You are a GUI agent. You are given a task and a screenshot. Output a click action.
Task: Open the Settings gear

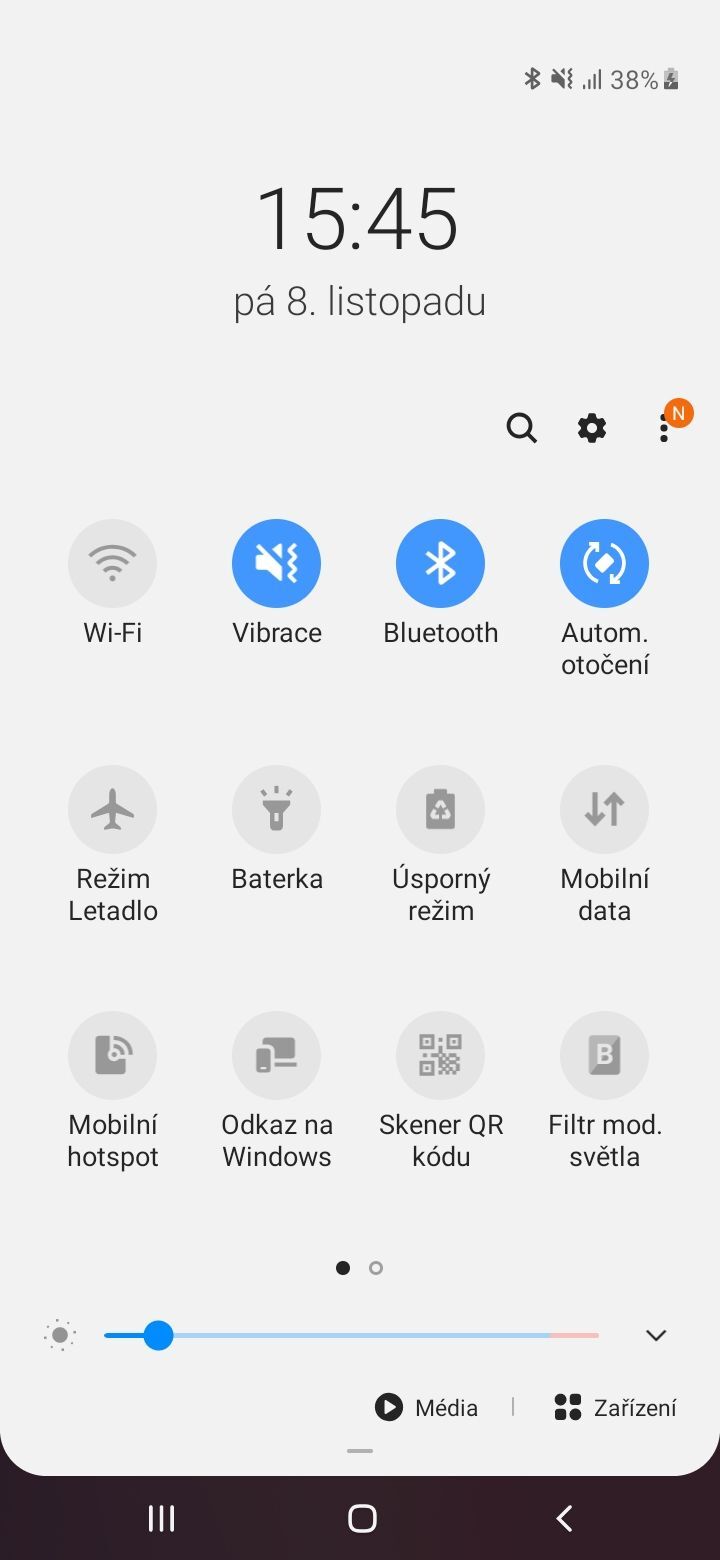pyautogui.click(x=590, y=428)
